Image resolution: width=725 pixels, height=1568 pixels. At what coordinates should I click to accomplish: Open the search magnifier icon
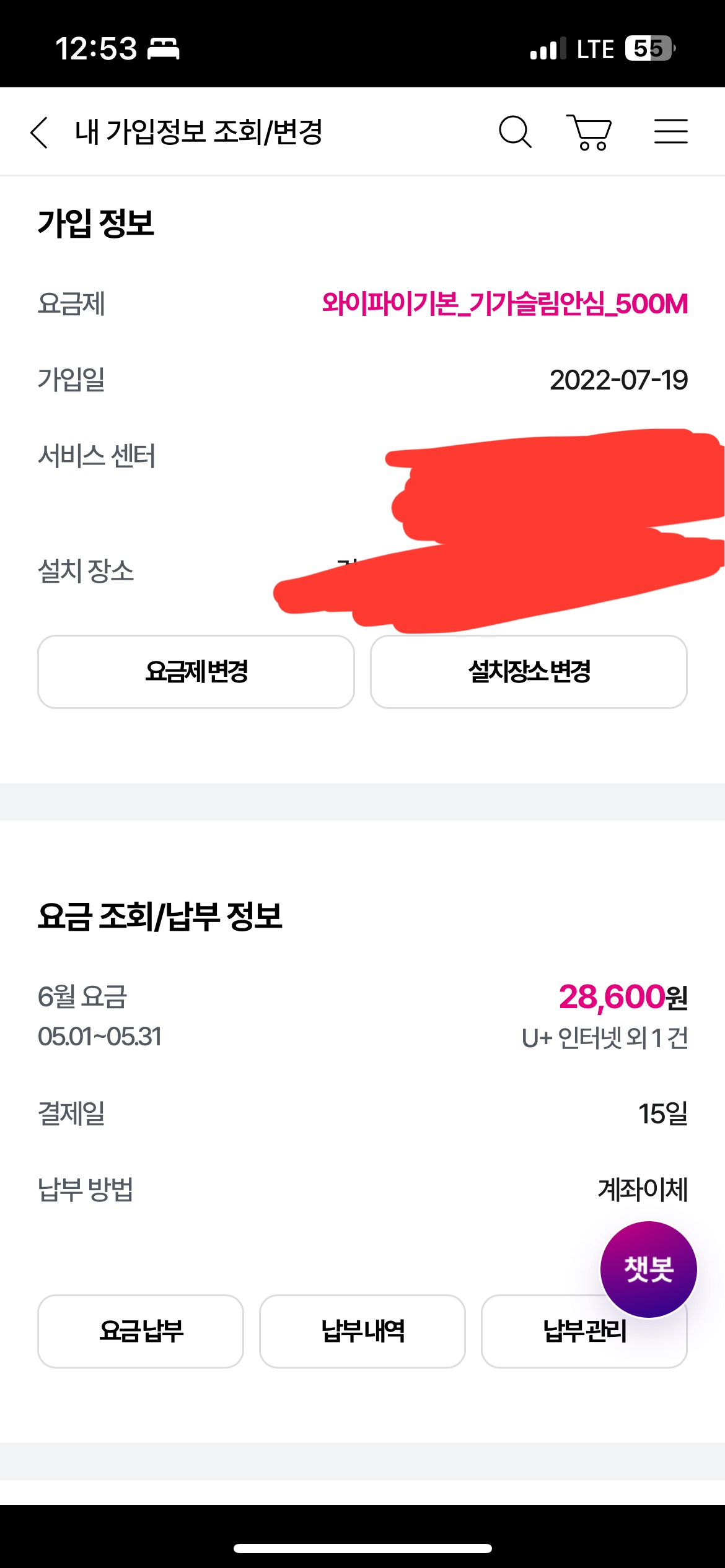(x=515, y=132)
